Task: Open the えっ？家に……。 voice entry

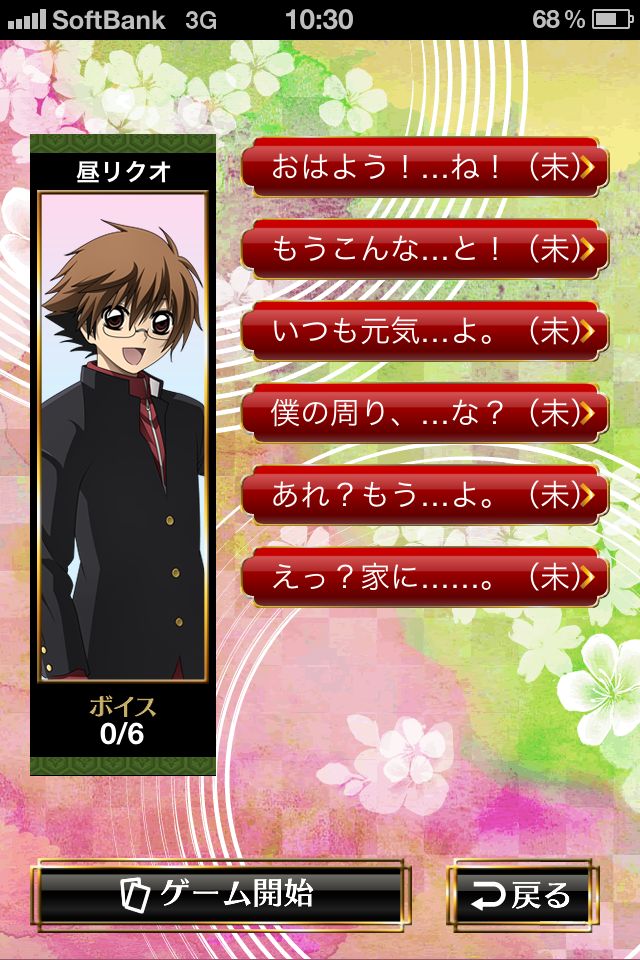Action: pos(425,577)
